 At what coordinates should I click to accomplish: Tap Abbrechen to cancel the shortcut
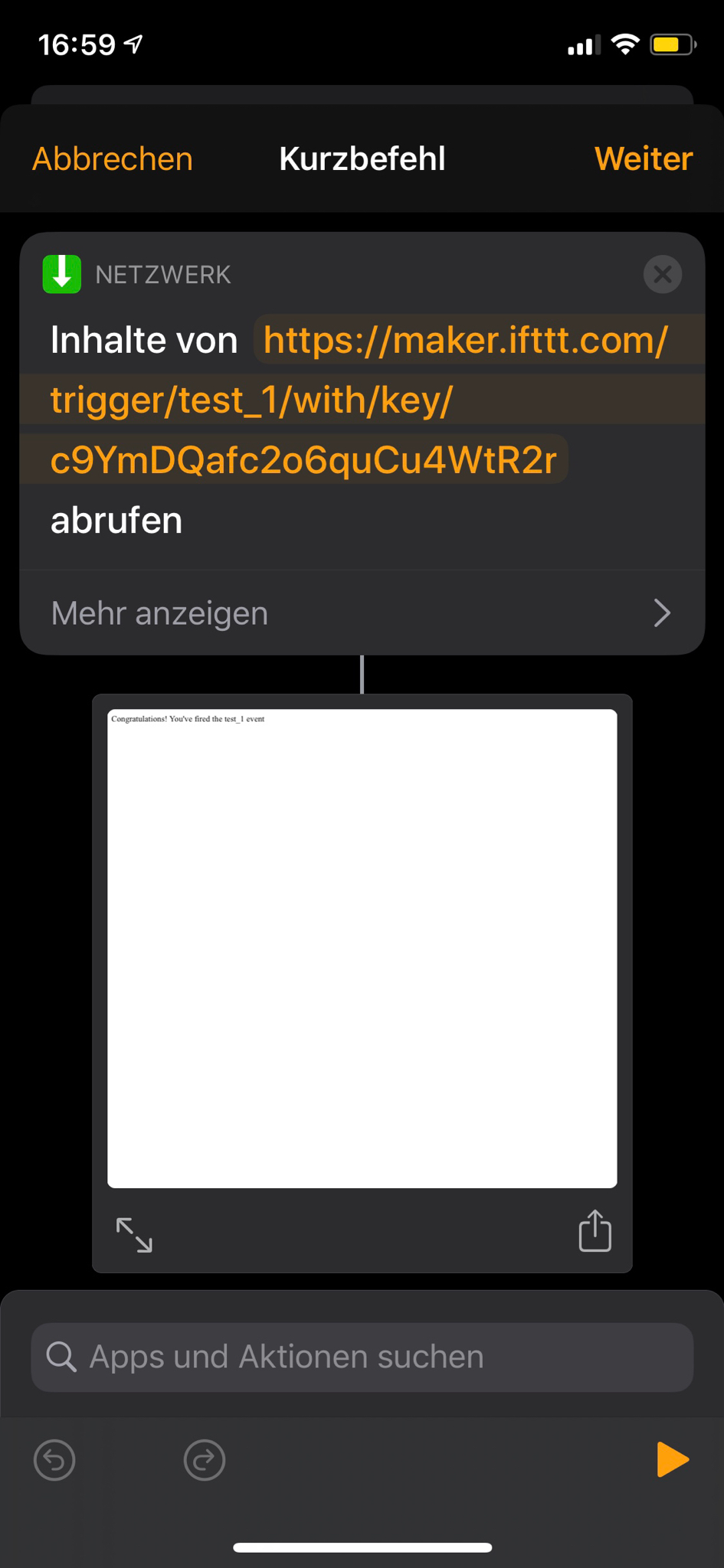tap(113, 159)
